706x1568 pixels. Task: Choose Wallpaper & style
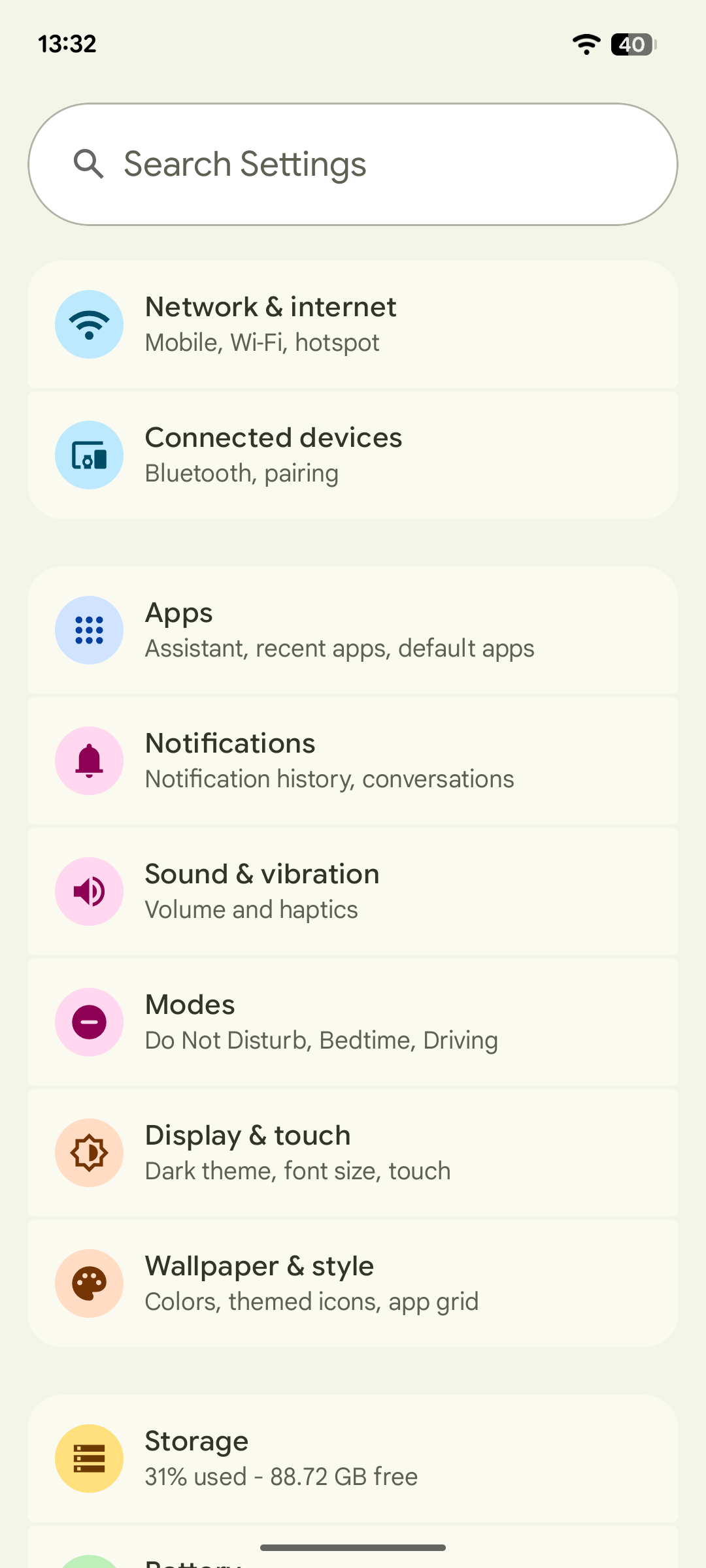(353, 1284)
